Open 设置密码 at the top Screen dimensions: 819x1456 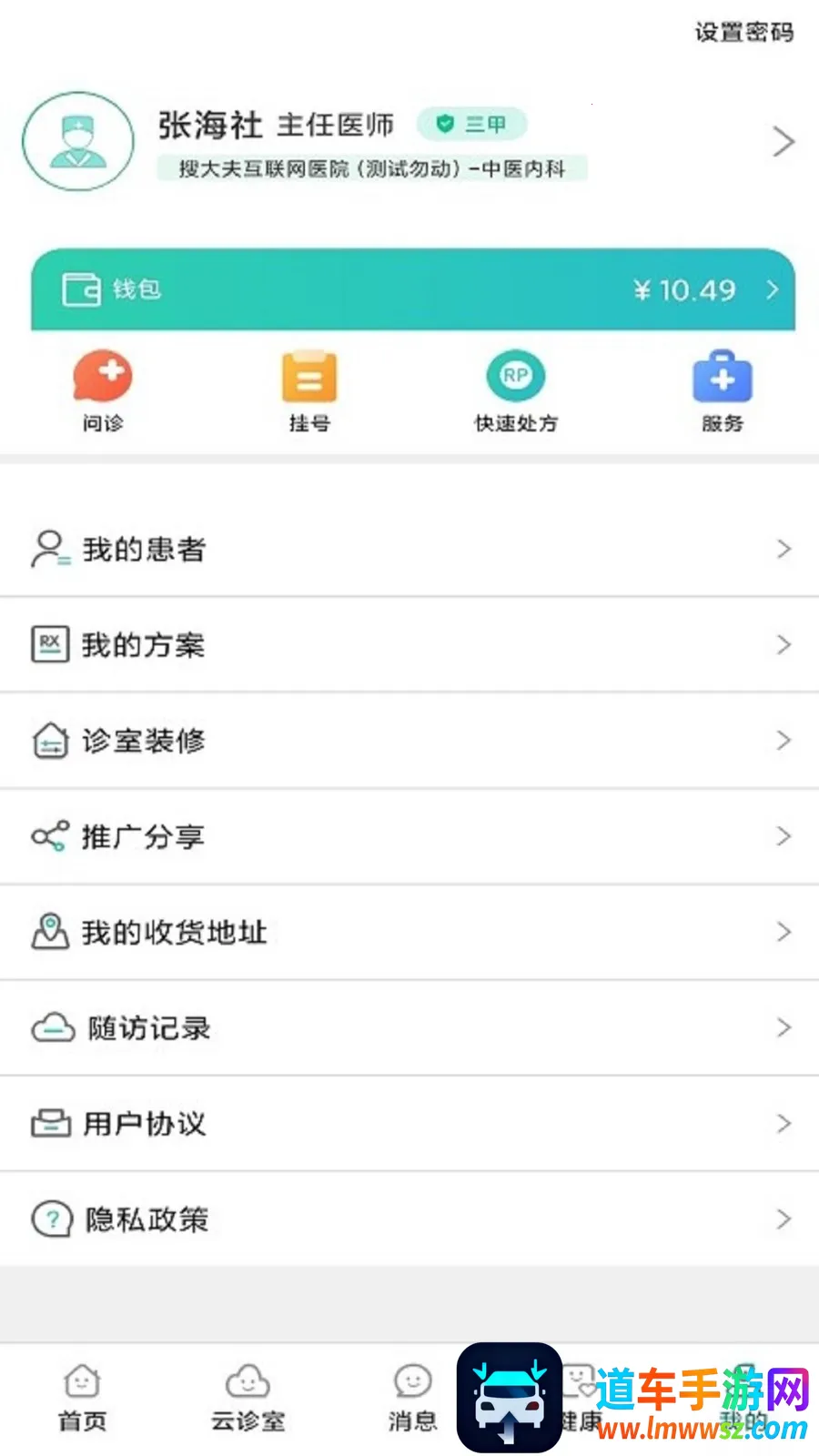click(743, 32)
